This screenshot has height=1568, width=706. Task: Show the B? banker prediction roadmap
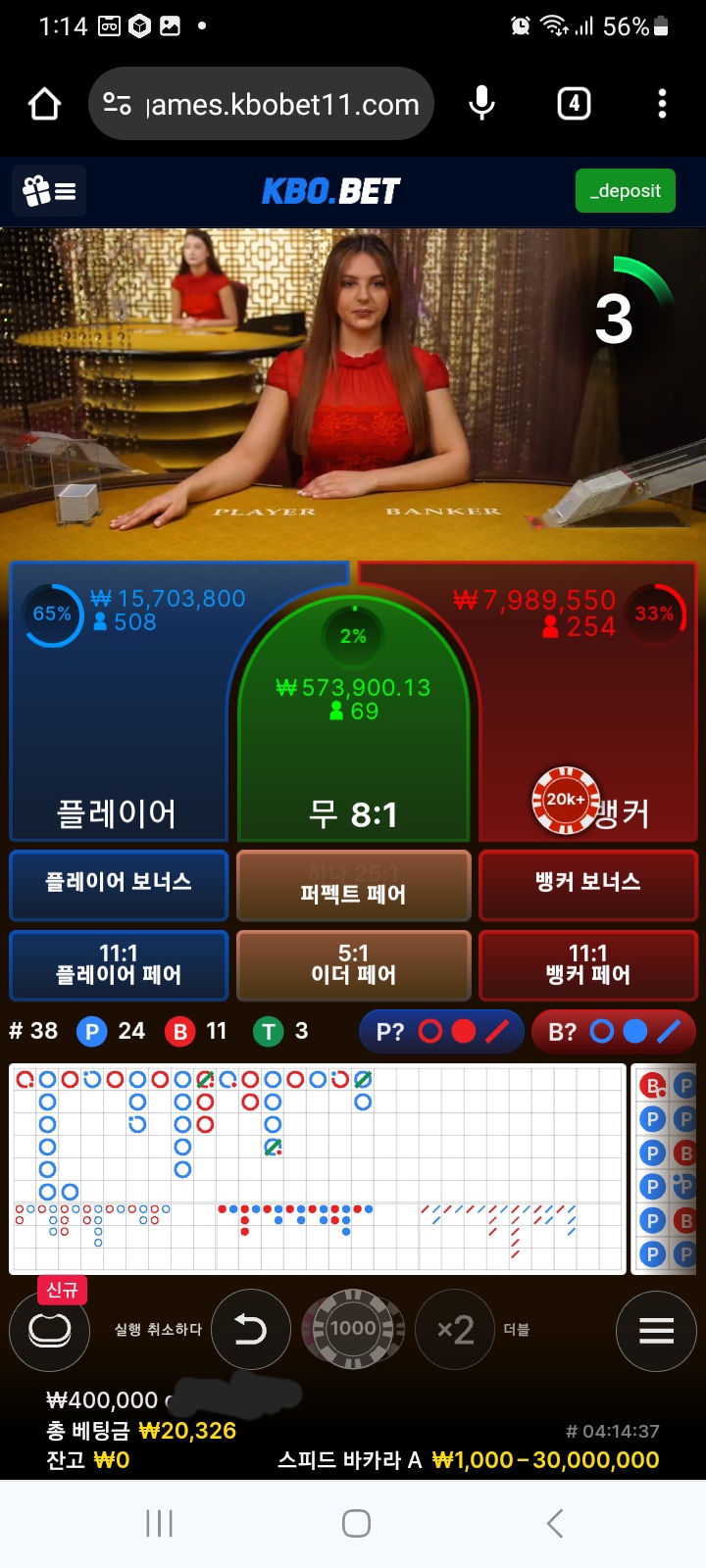tap(614, 1031)
